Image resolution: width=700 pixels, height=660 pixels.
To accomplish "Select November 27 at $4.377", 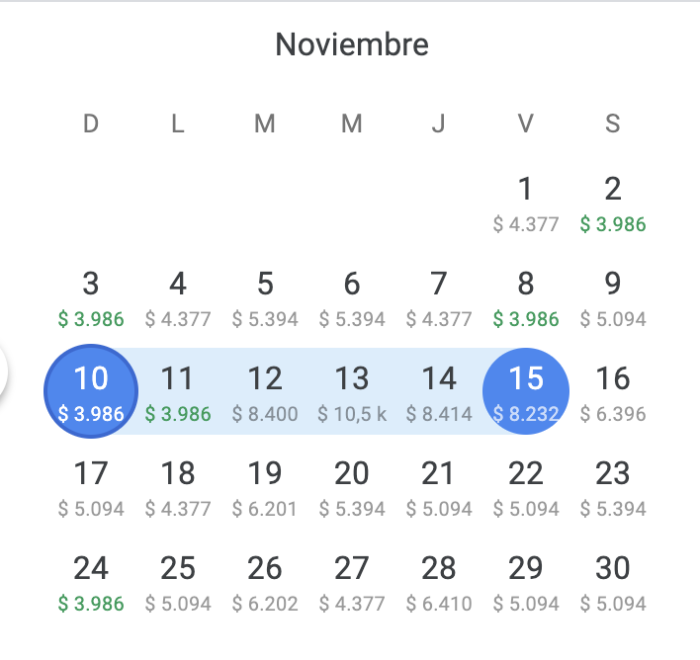I will (x=352, y=582).
